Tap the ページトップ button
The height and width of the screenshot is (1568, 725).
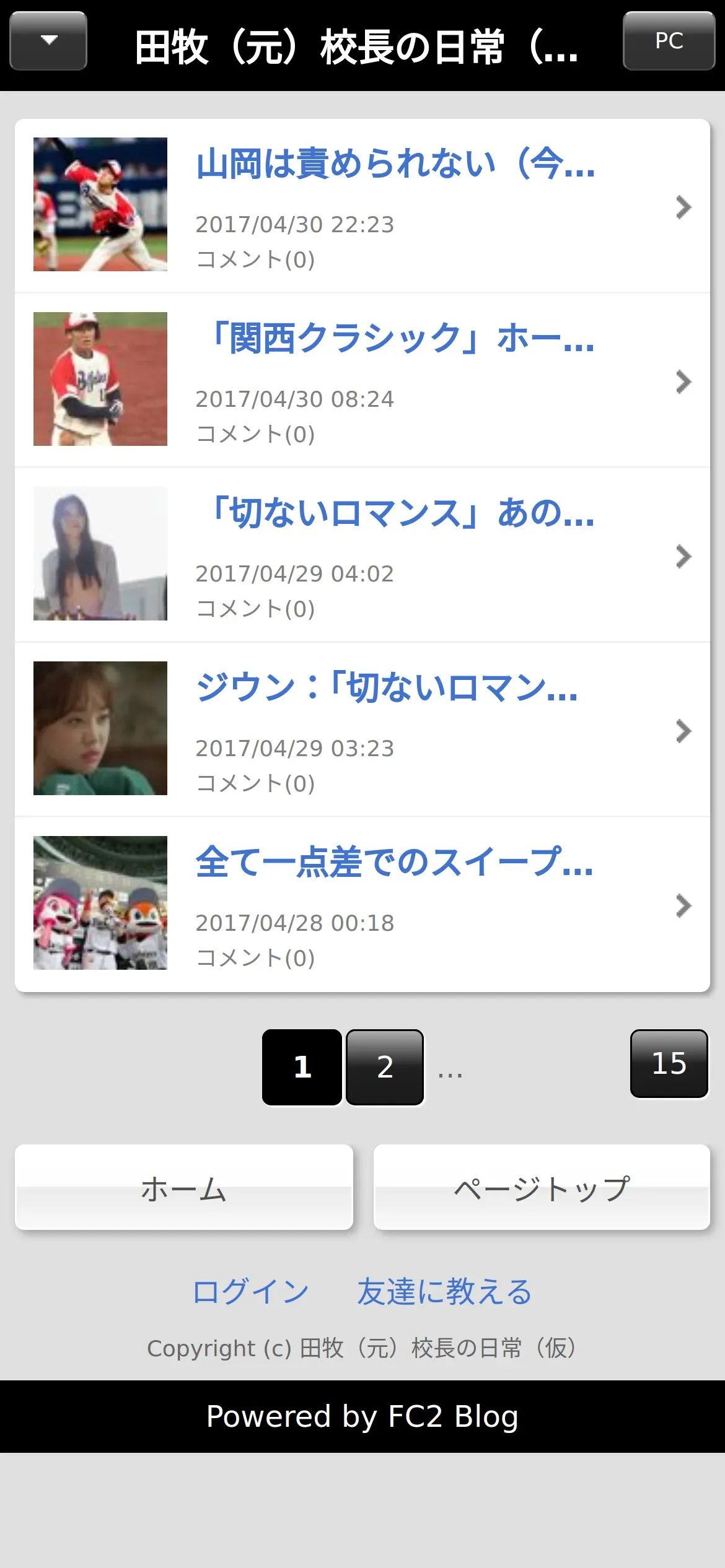click(542, 1187)
